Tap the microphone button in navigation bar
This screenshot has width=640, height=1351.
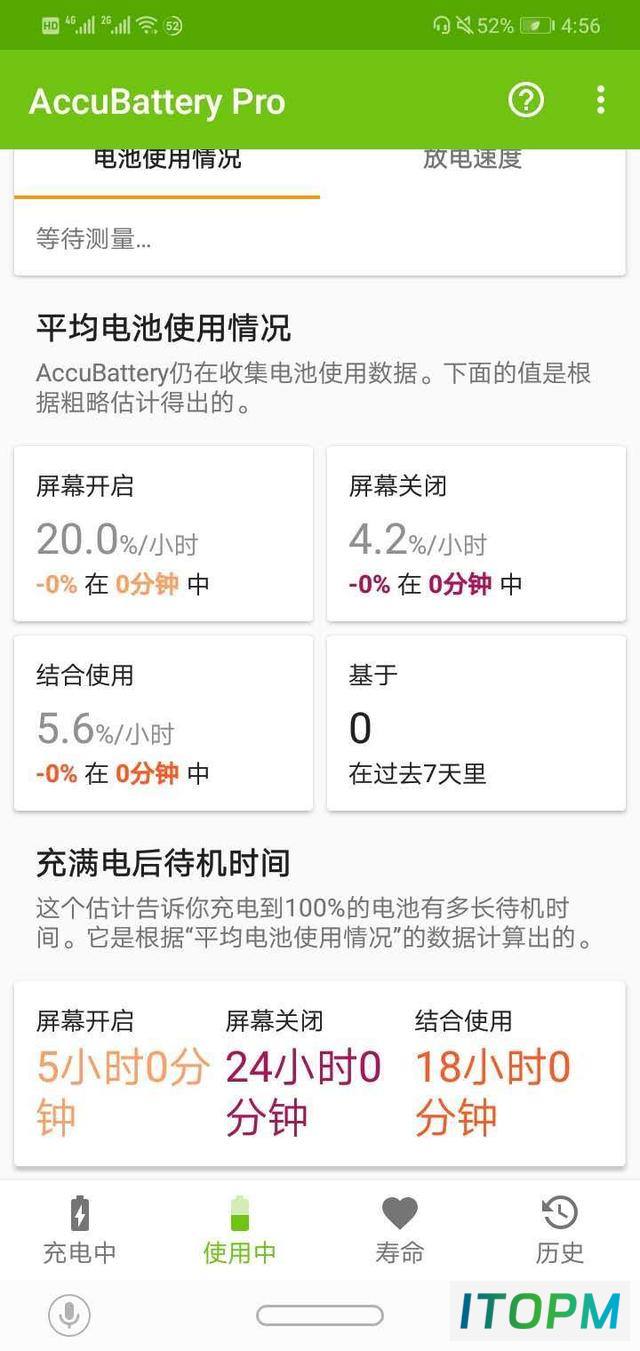click(69, 1315)
